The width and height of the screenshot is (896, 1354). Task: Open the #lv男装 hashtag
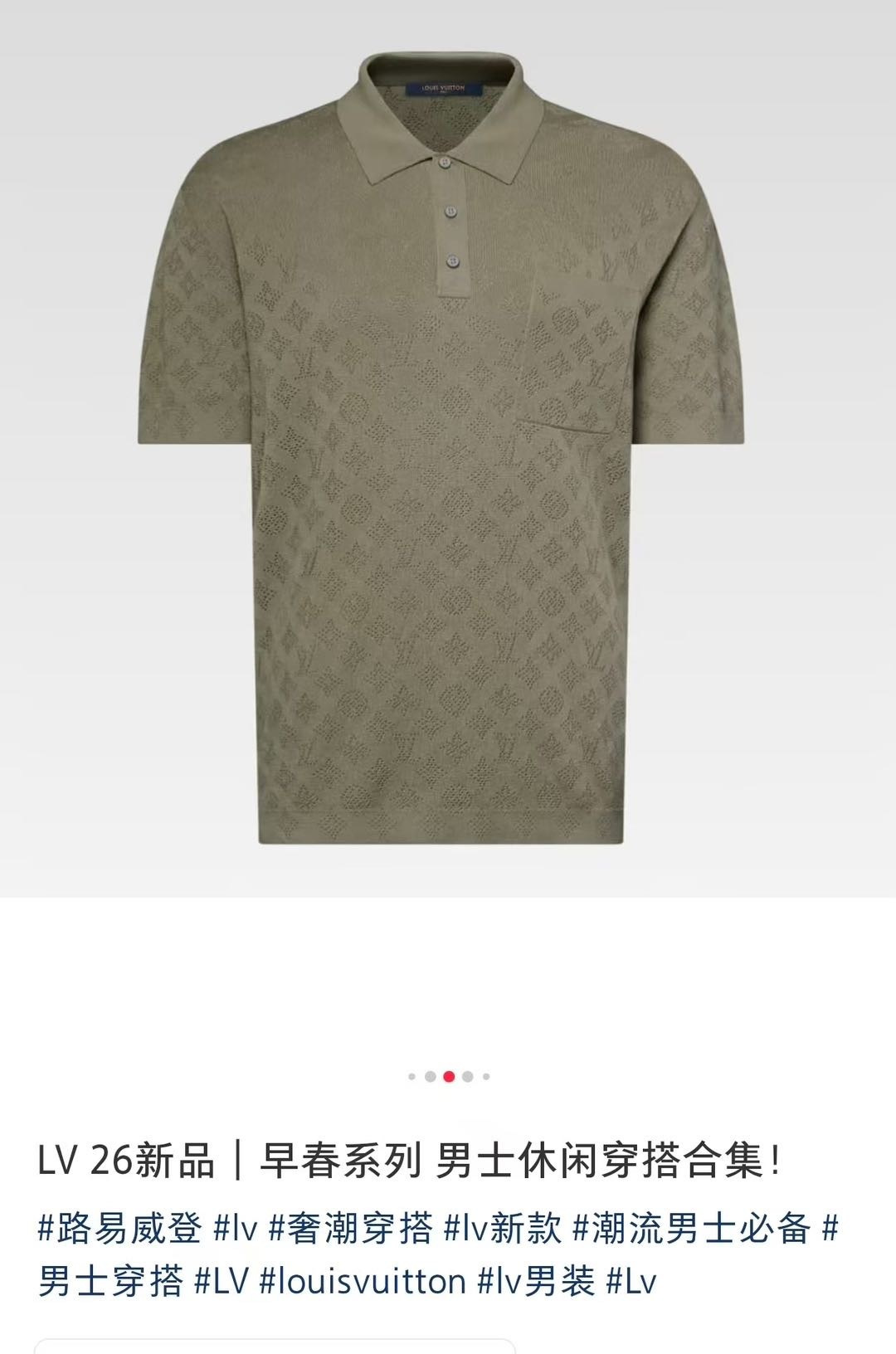point(536,1282)
